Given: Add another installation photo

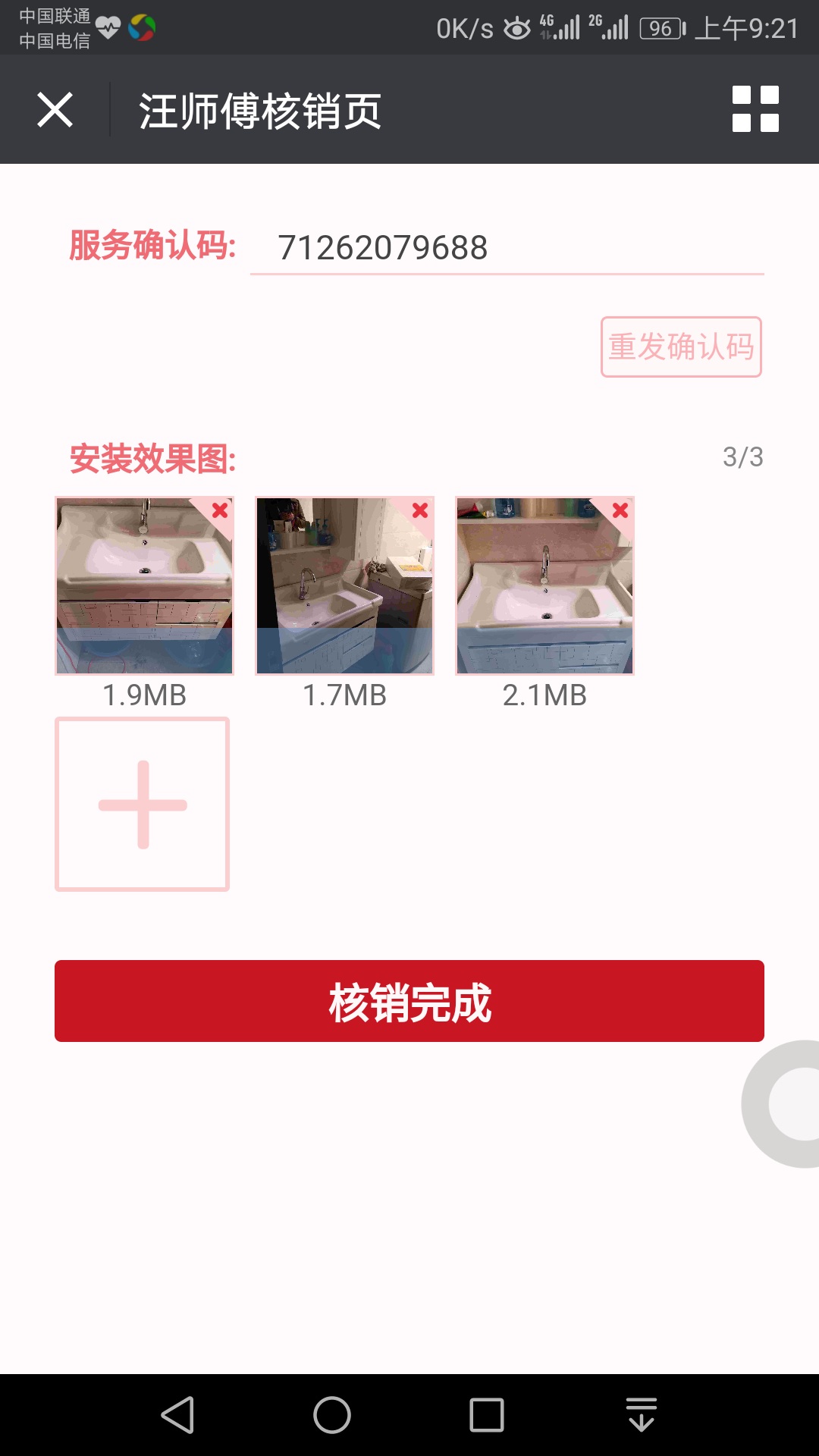Looking at the screenshot, I should [143, 804].
